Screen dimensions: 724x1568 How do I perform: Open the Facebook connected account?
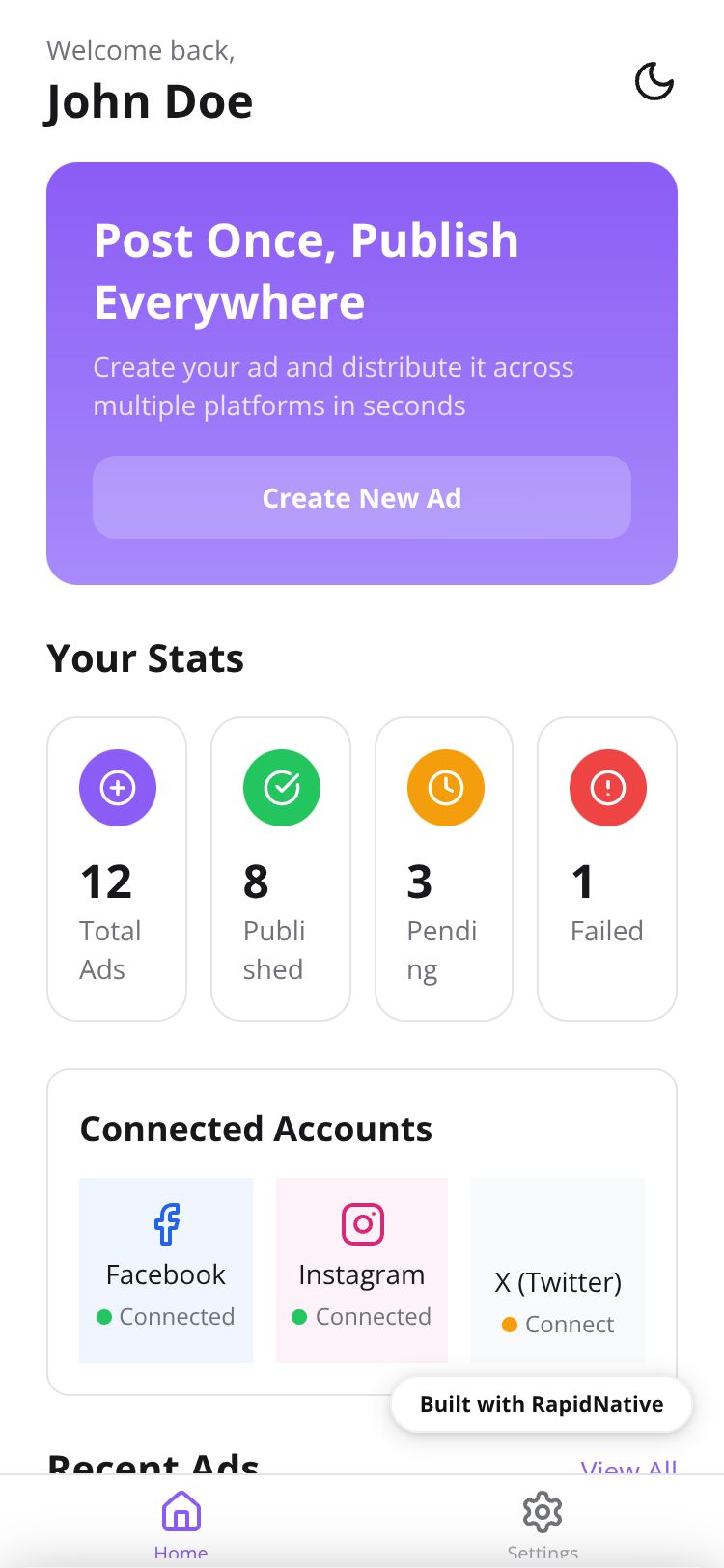(x=166, y=1270)
